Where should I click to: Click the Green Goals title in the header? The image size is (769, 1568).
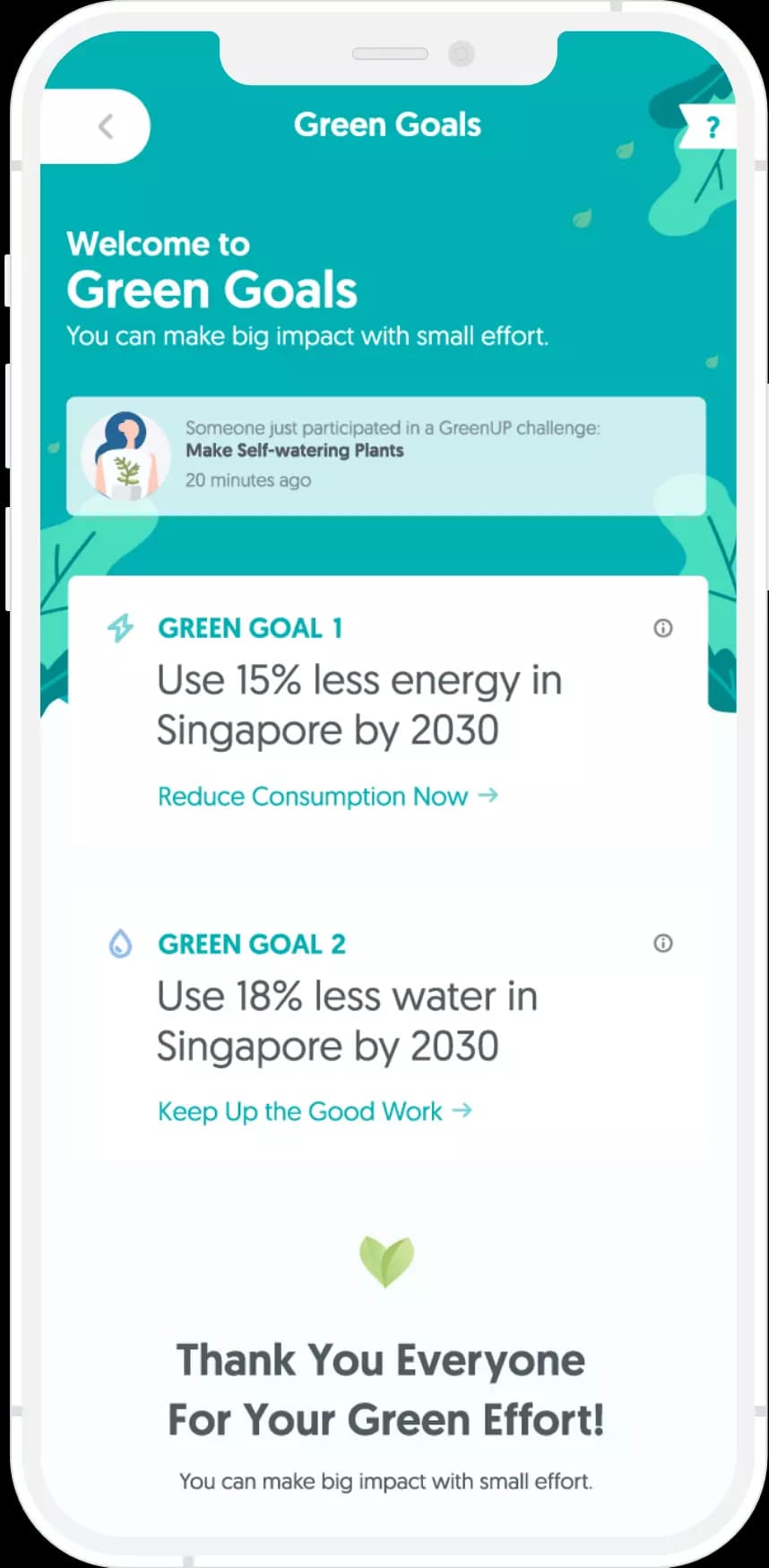tap(387, 125)
